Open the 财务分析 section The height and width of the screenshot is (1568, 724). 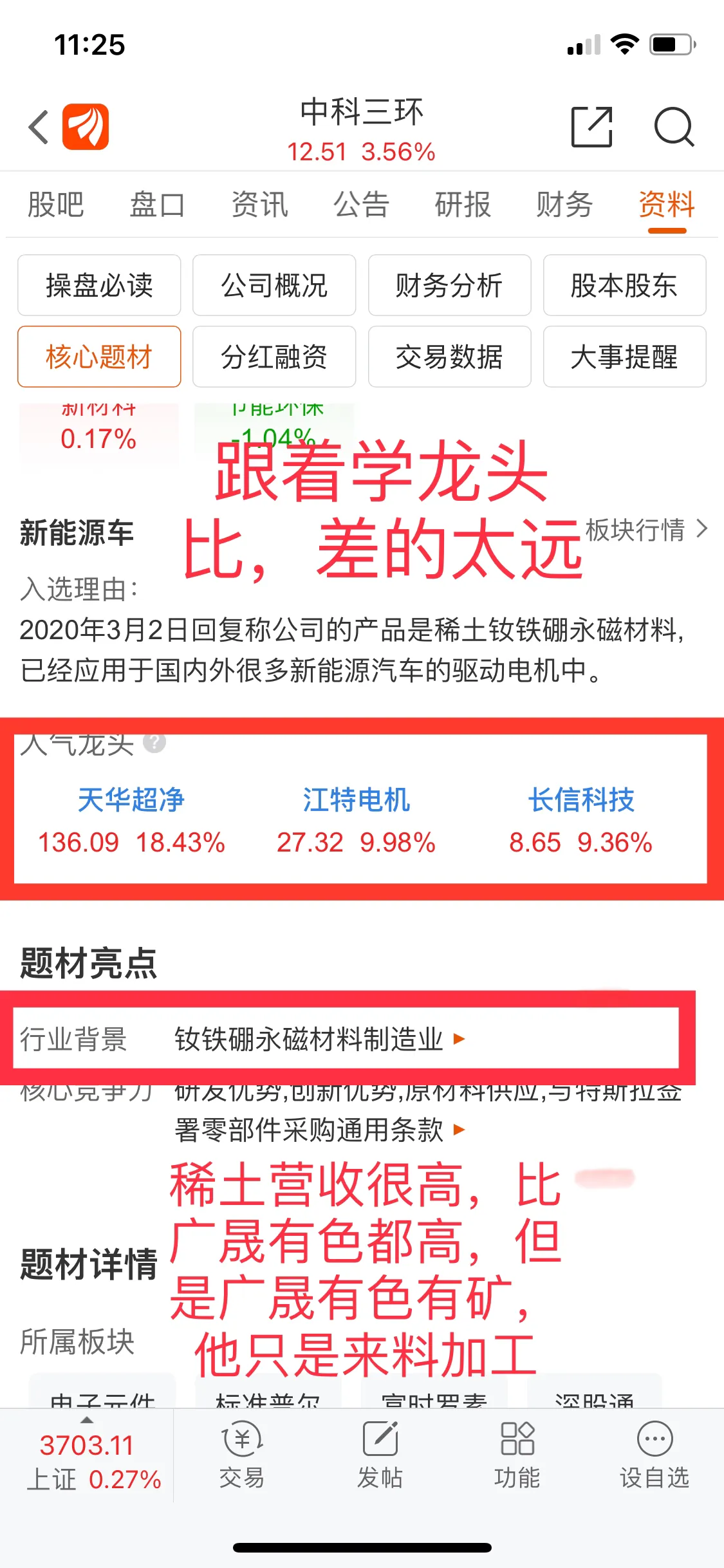(449, 285)
